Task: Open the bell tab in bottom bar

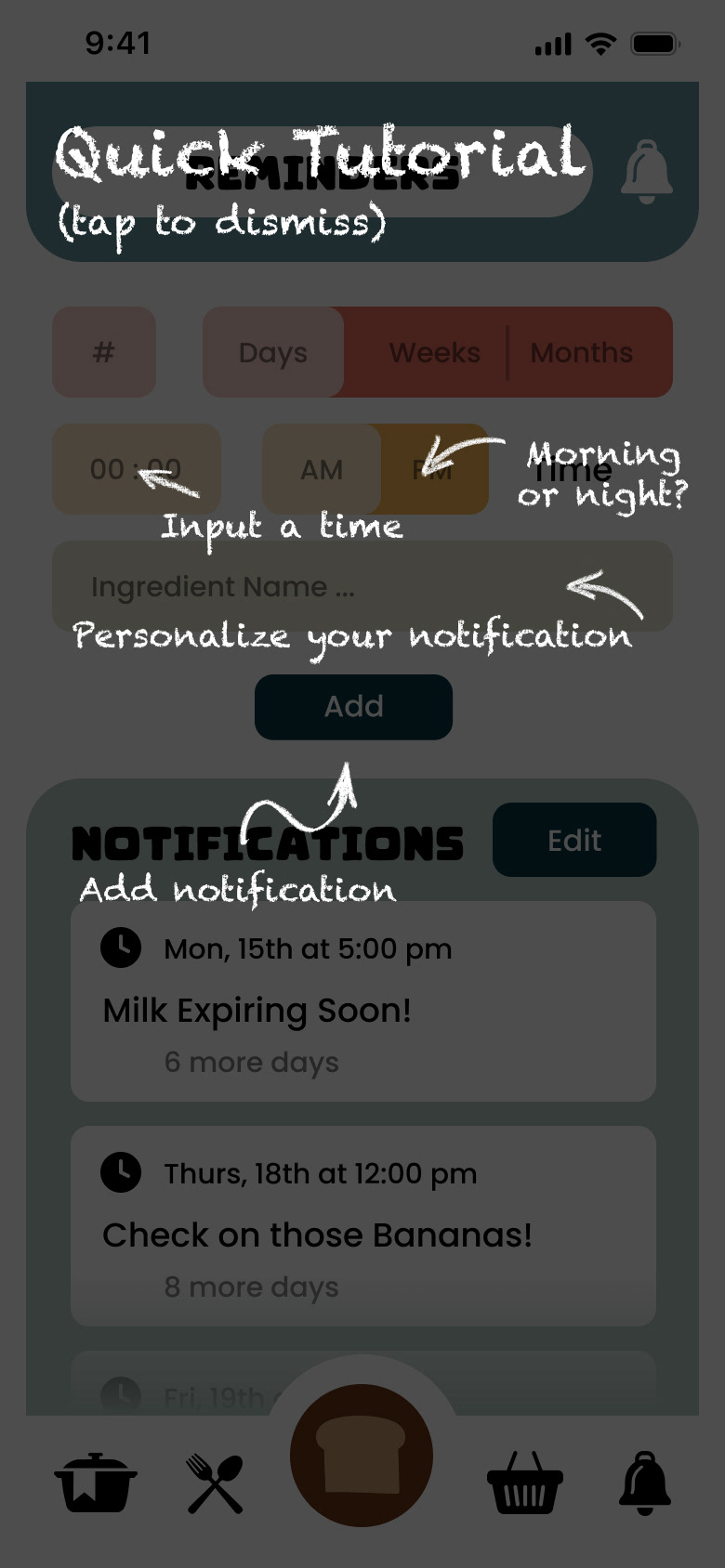Action: pos(645,1483)
